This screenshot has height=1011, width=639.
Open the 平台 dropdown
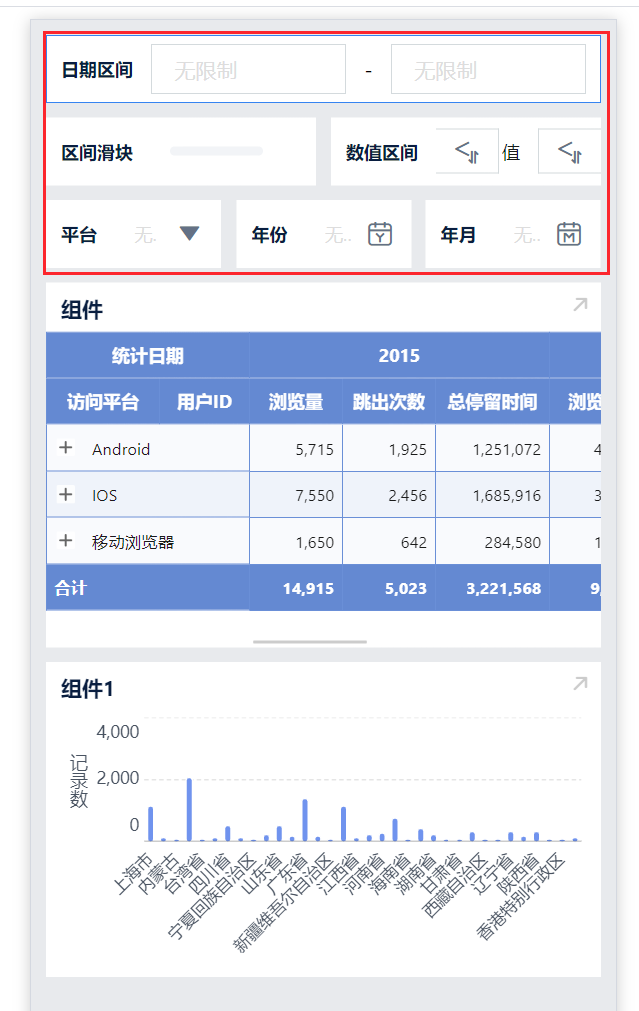189,234
